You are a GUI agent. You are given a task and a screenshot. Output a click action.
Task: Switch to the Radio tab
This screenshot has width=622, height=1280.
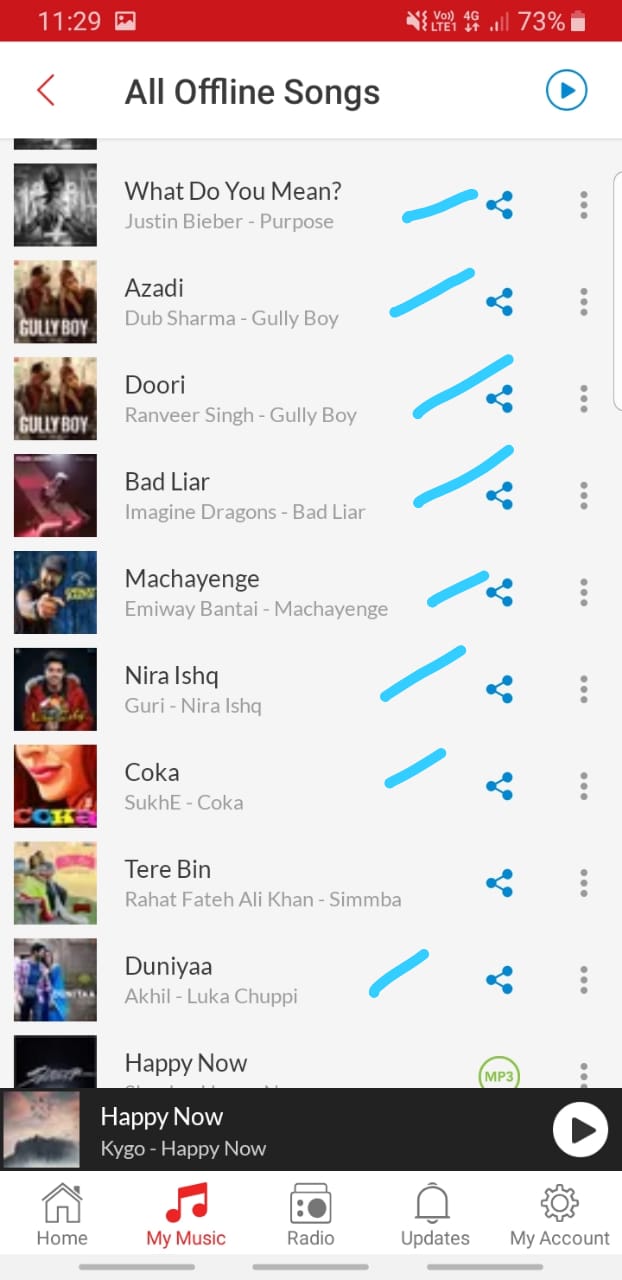(x=311, y=1215)
